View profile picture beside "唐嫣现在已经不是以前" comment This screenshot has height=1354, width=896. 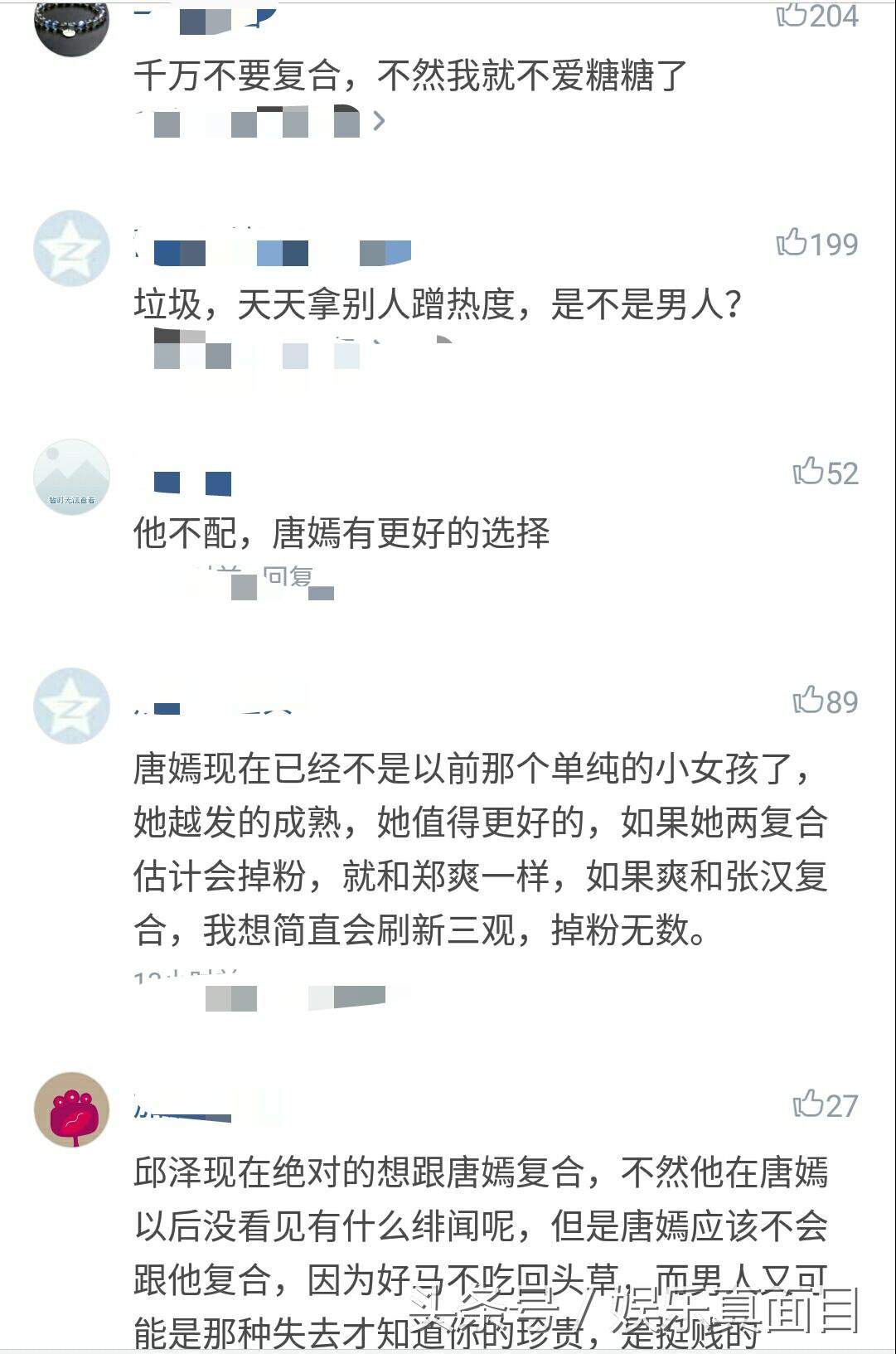[71, 706]
